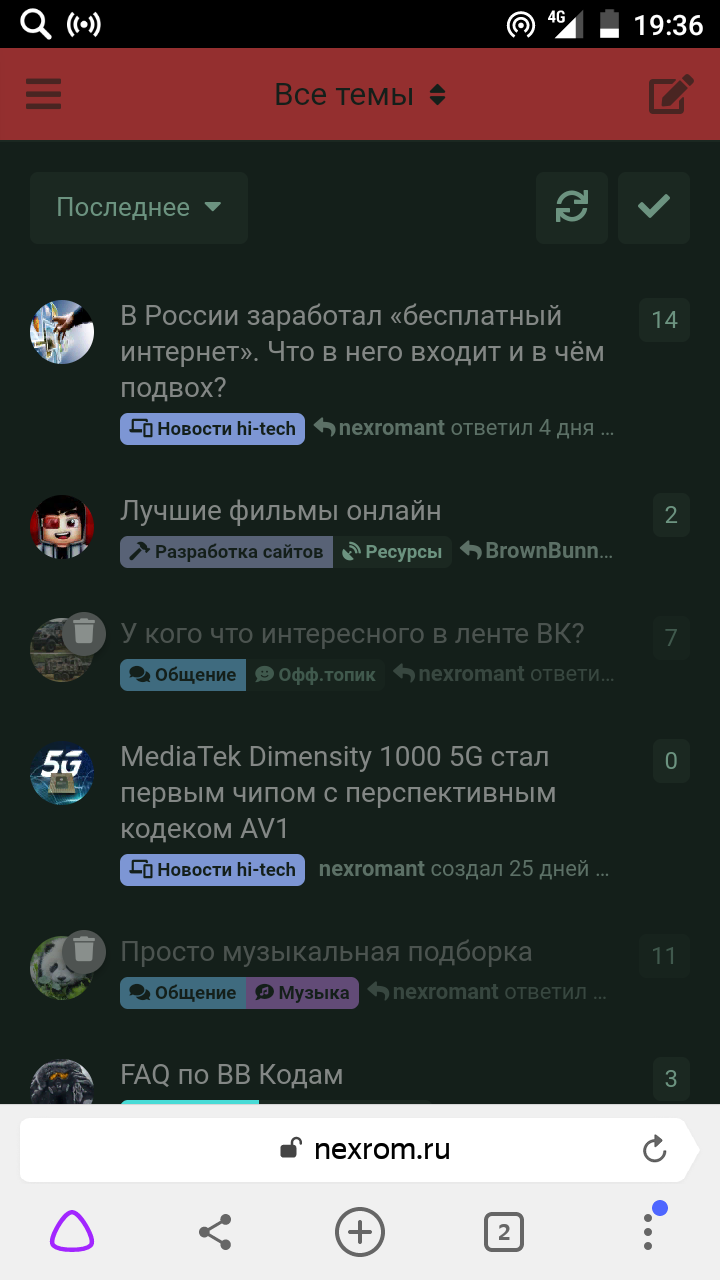Screen dimensions: 720x1280
Task: Compose a new topic
Action: tap(671, 95)
